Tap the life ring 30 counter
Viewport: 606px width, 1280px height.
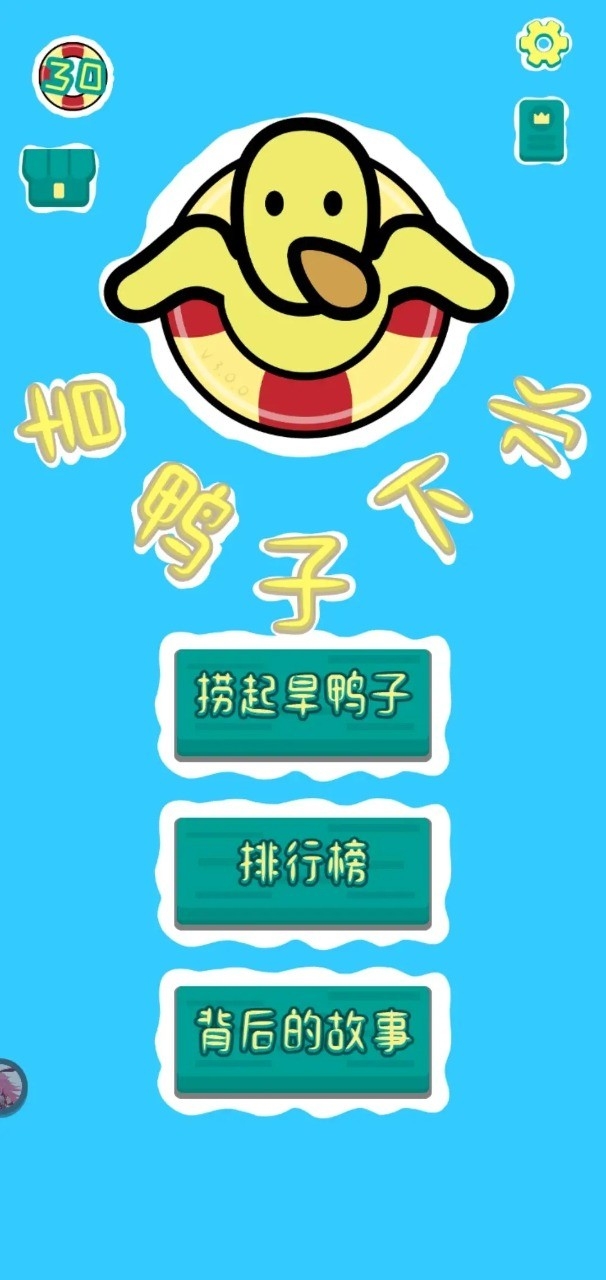click(73, 75)
